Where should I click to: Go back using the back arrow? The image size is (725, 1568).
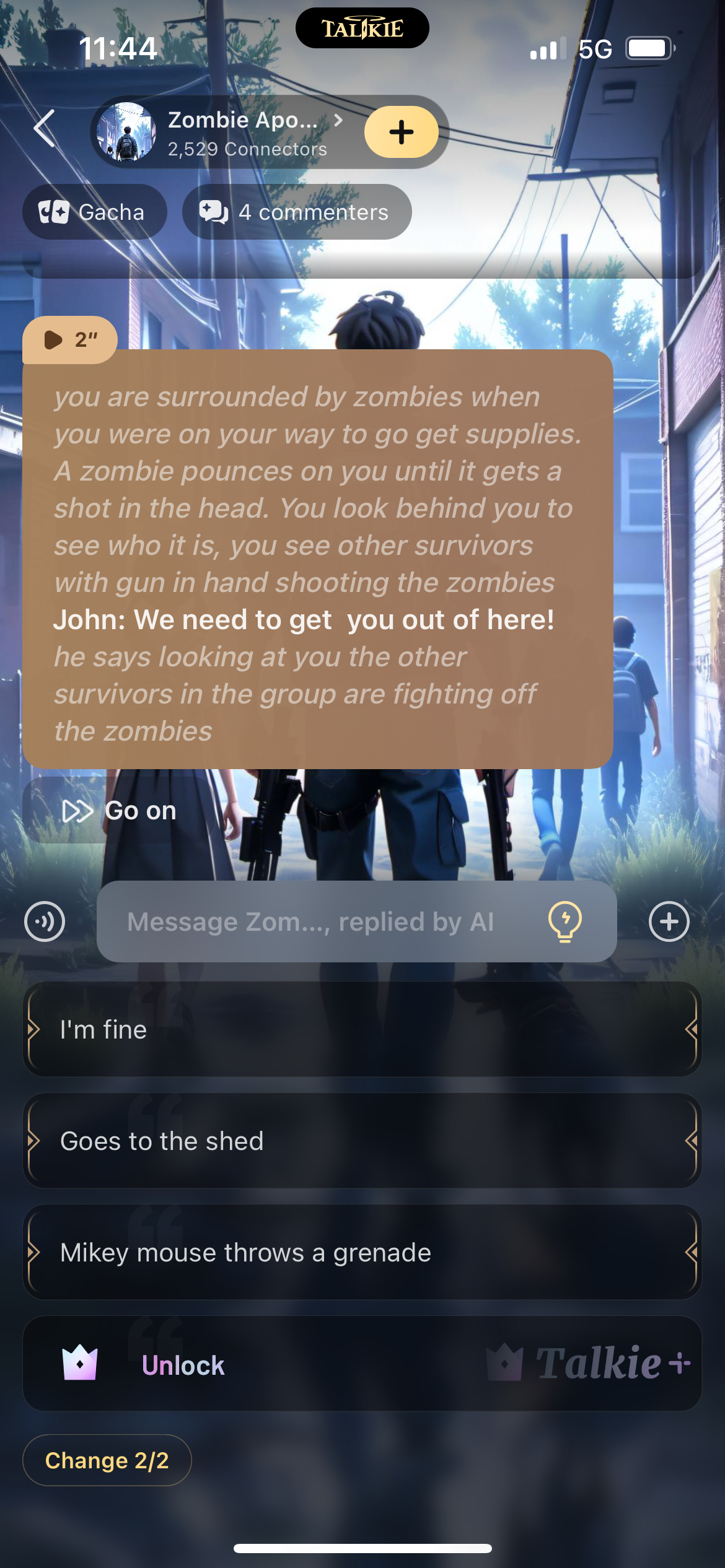pos(45,129)
